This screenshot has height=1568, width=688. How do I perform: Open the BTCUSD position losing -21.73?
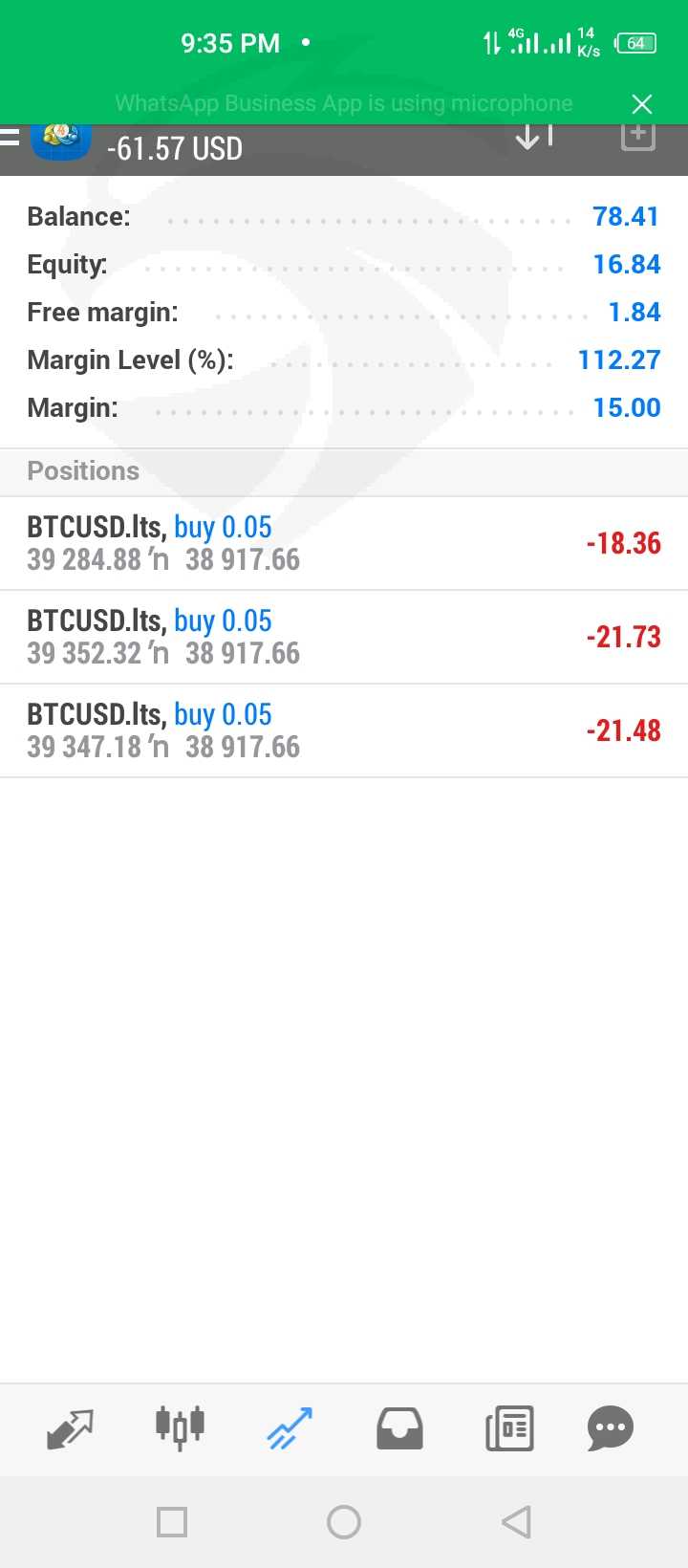pyautogui.click(x=344, y=637)
